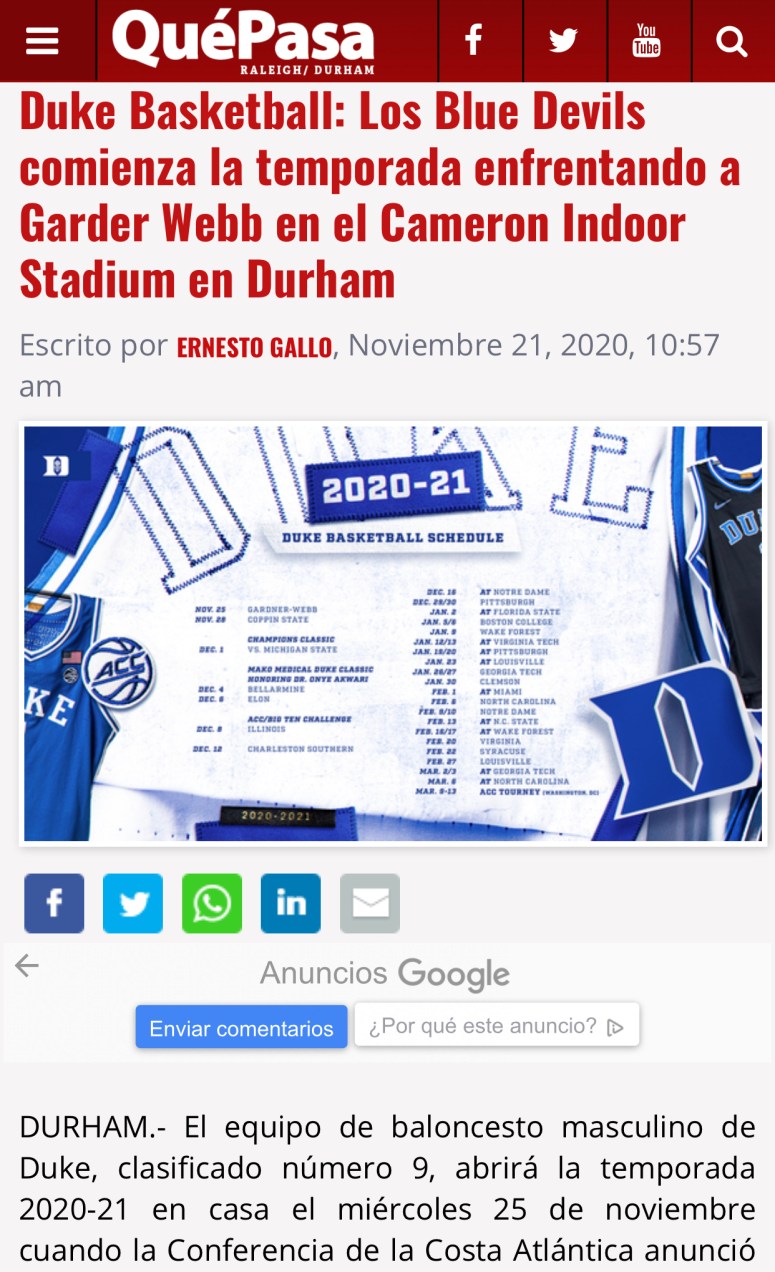Image resolution: width=775 pixels, height=1272 pixels.
Task: Go to QuéPasa home via the logo
Action: point(243,42)
